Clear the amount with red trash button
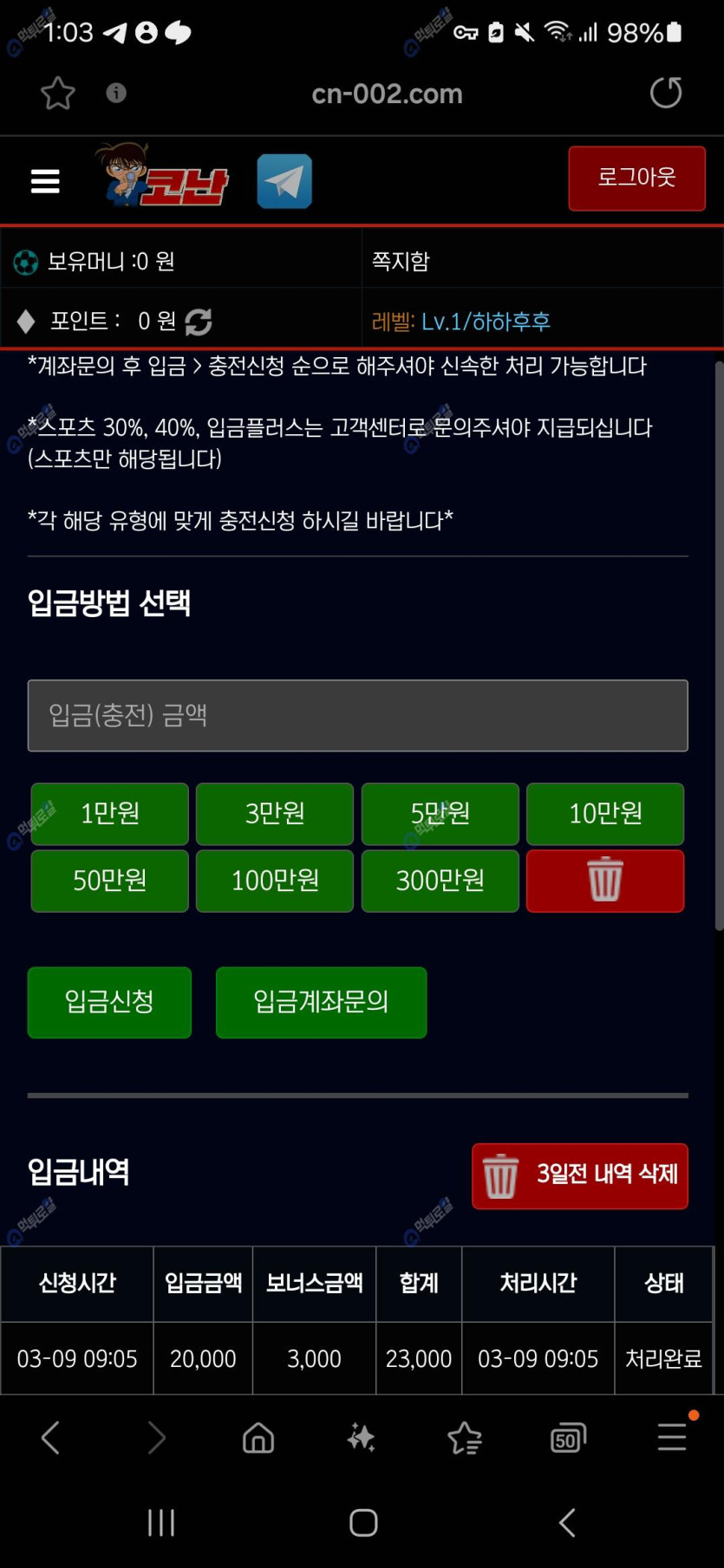The height and width of the screenshot is (1568, 724). [x=605, y=881]
